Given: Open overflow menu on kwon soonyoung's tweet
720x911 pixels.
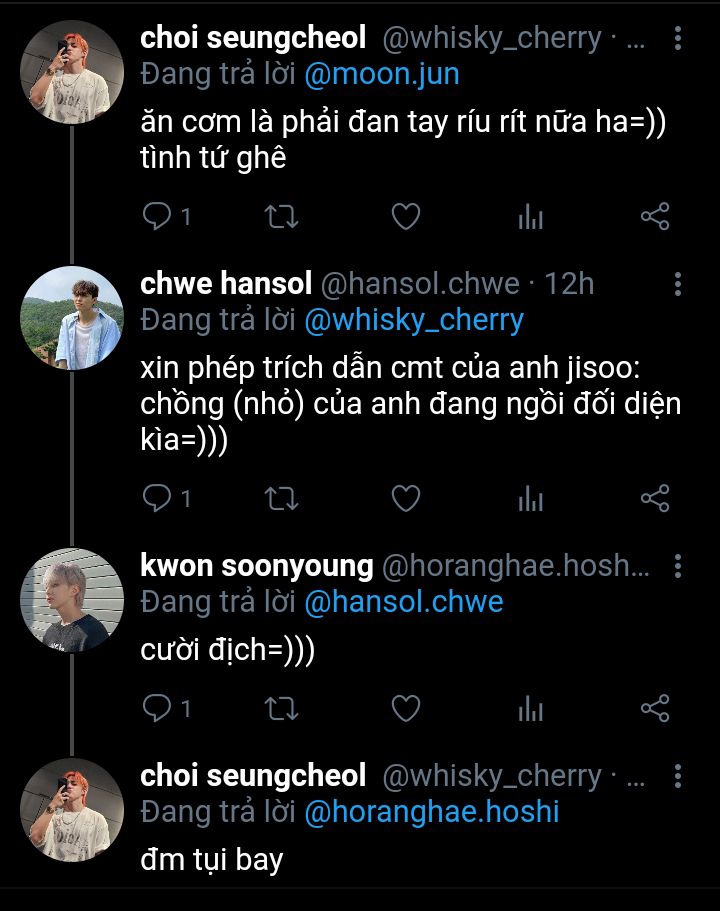Looking at the screenshot, I should tap(678, 567).
